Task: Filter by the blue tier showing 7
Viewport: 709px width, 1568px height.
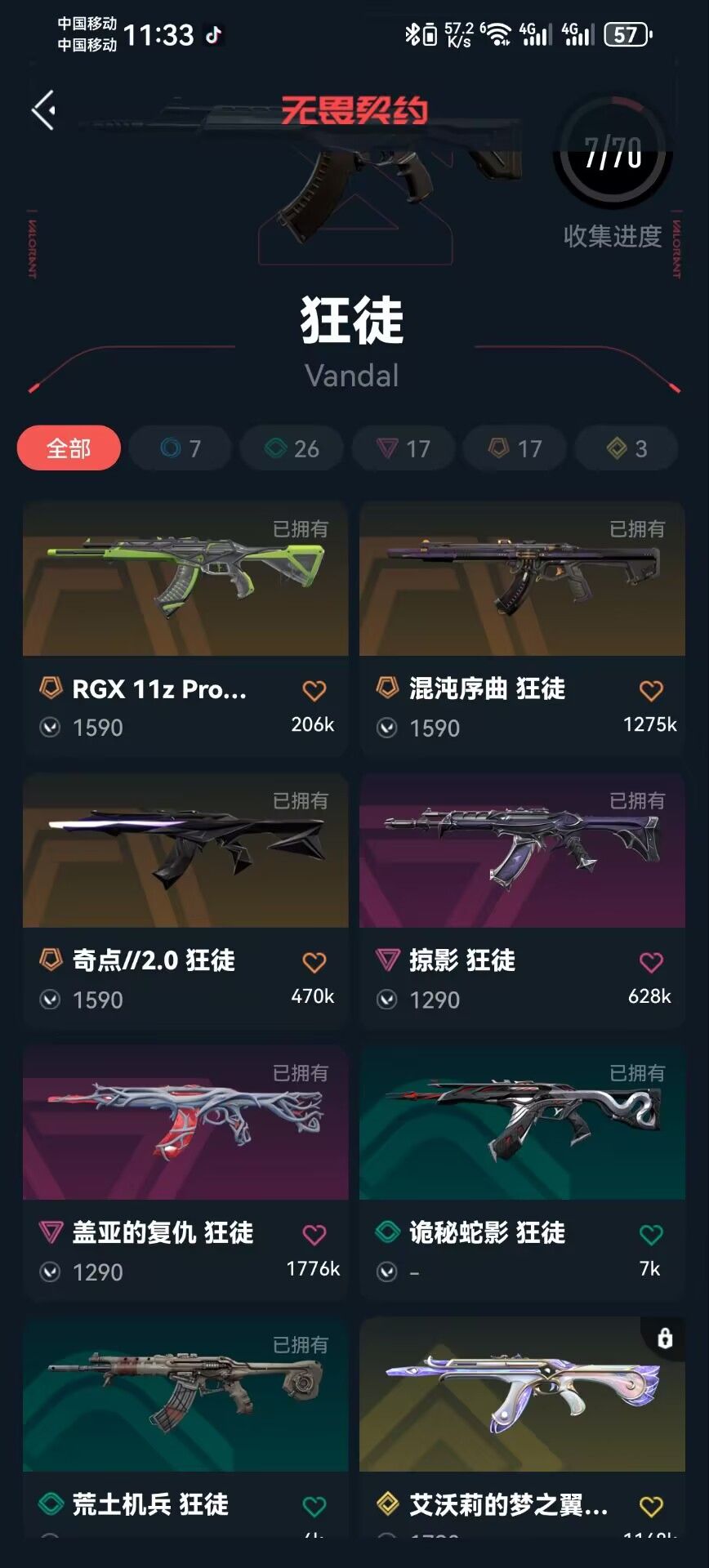Action: (x=180, y=448)
